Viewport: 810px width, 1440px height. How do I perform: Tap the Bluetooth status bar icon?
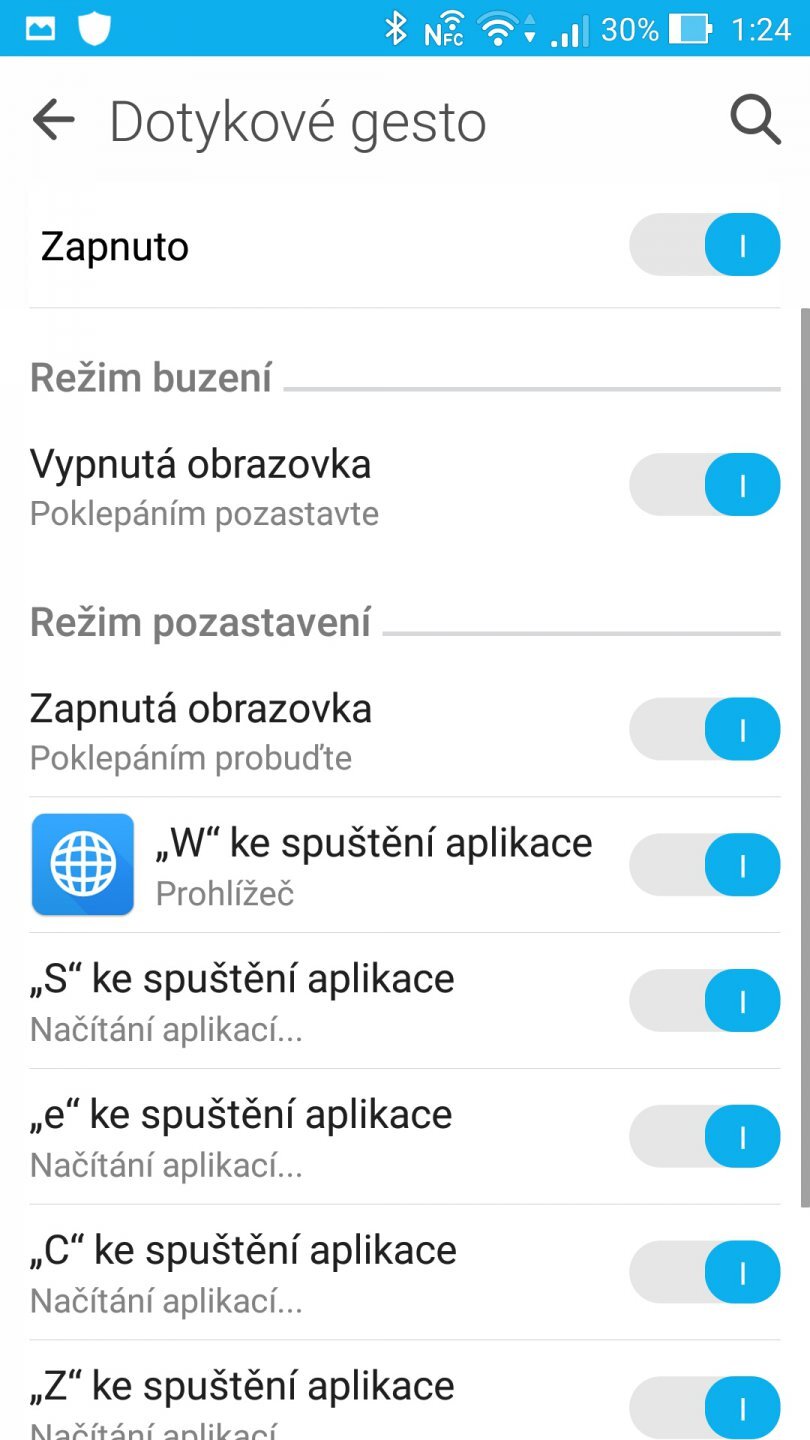[x=397, y=30]
